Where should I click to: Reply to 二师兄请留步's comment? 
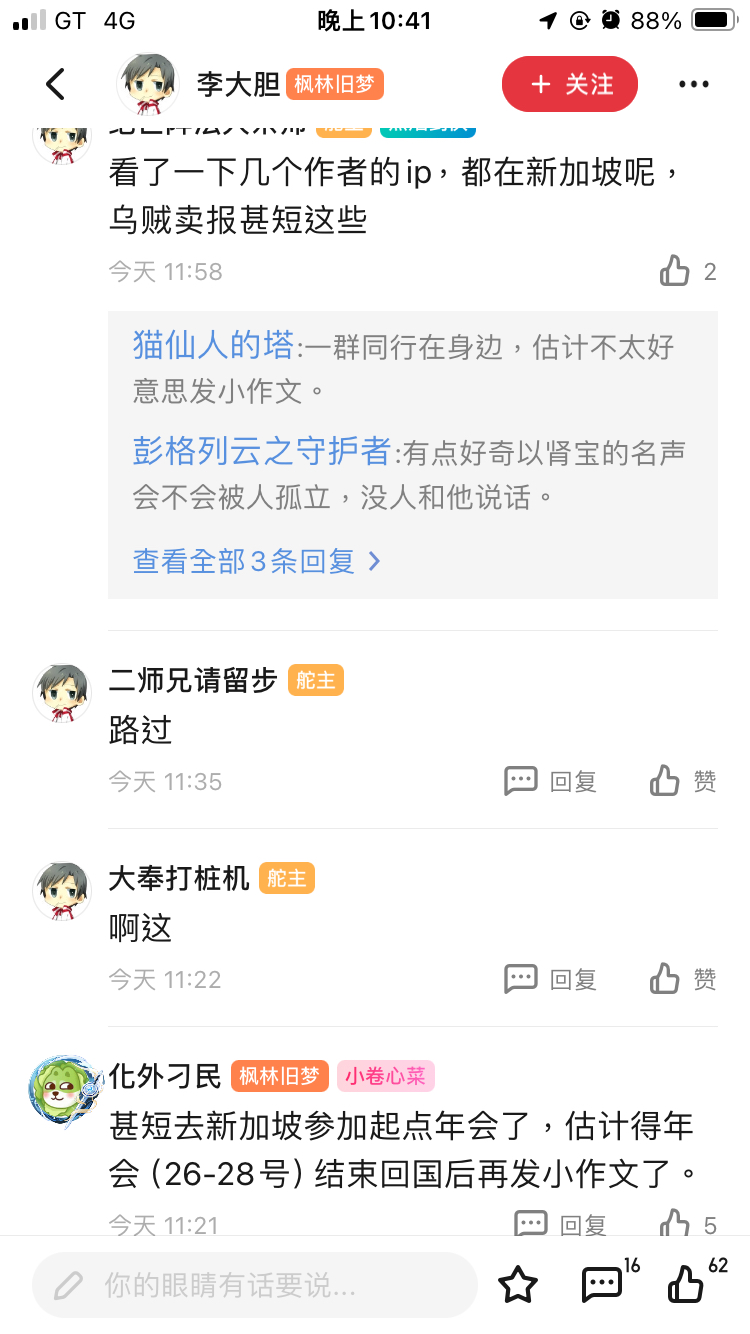(550, 781)
